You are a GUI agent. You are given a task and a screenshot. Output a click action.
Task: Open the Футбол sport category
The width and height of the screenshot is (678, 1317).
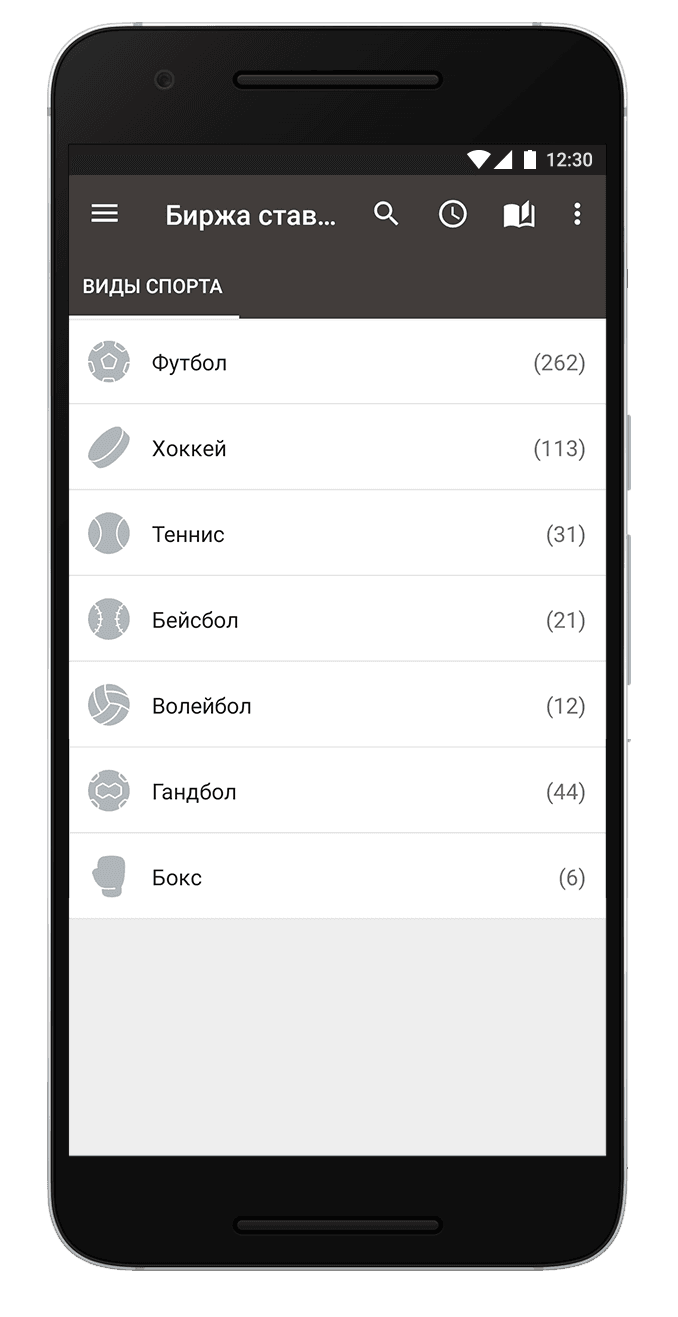pos(337,363)
